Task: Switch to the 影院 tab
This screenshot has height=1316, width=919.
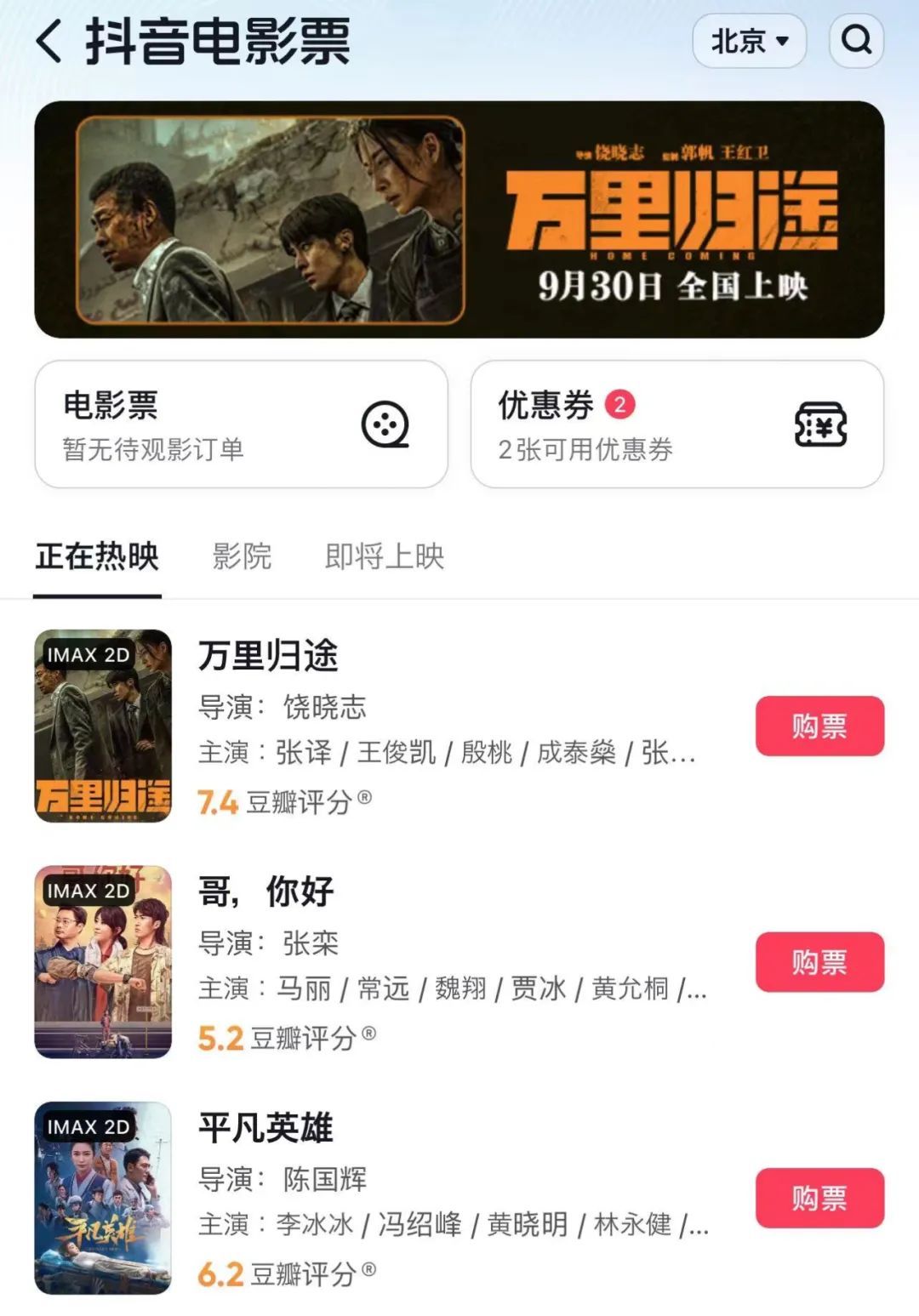Action: (242, 556)
